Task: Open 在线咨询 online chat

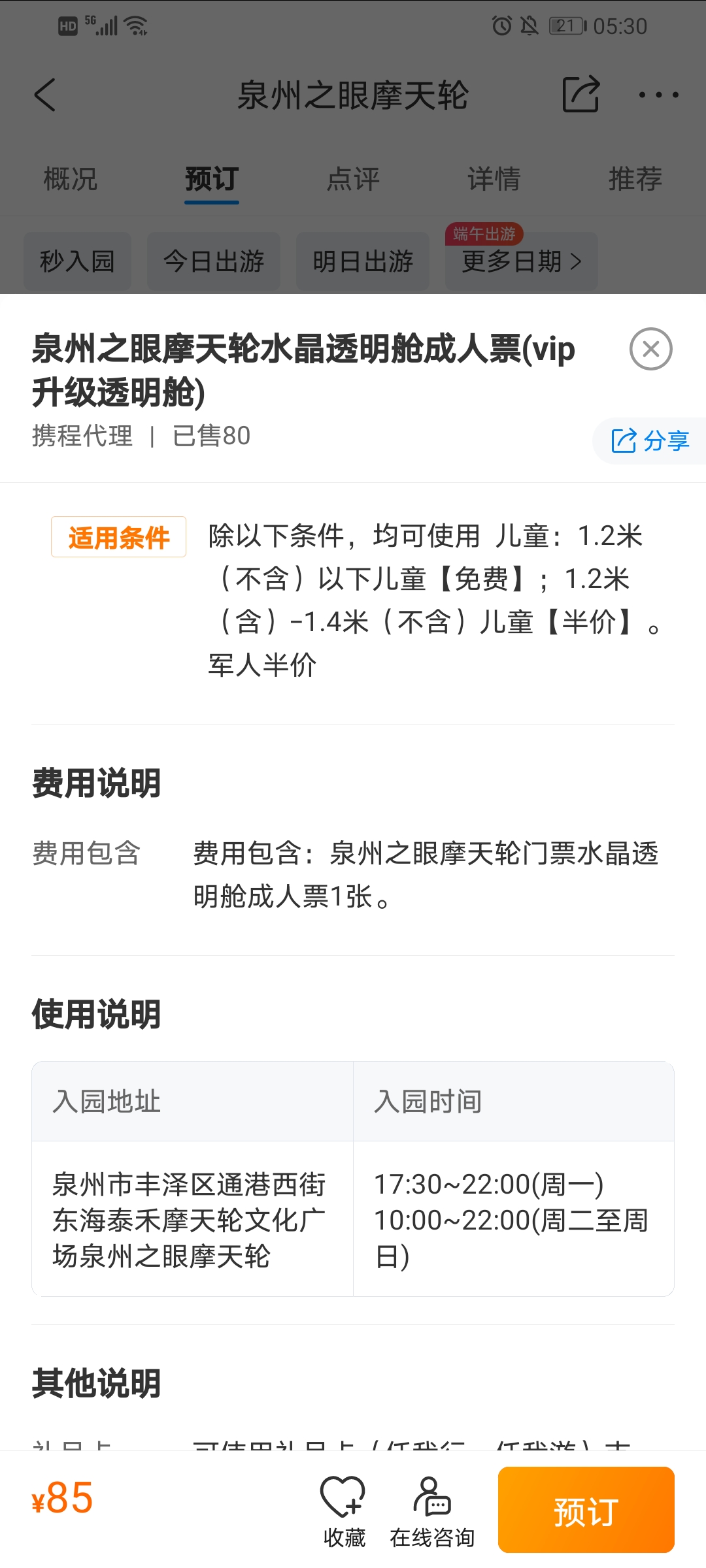Action: pos(432,1511)
